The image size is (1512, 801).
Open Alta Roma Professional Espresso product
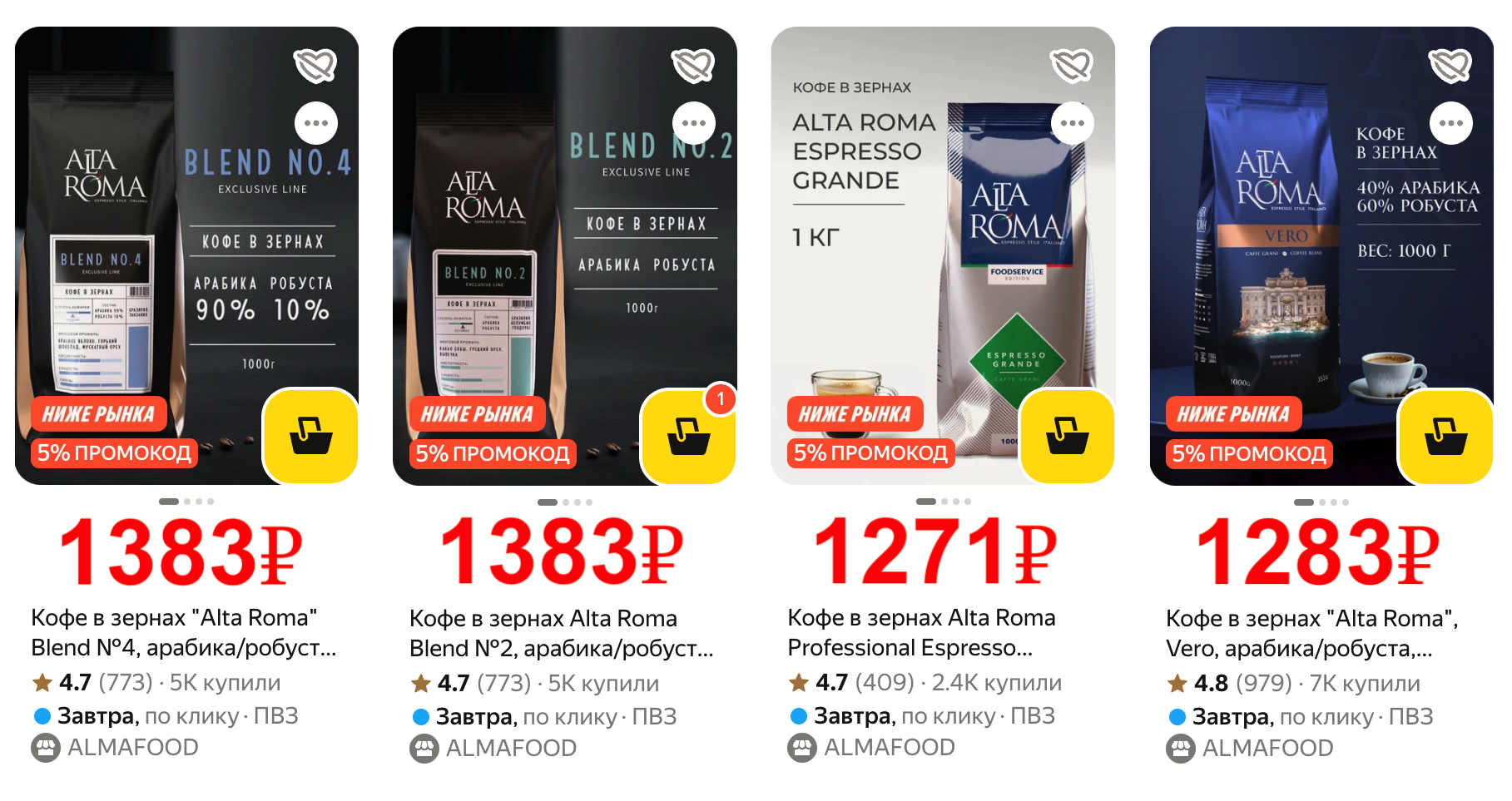[920, 632]
